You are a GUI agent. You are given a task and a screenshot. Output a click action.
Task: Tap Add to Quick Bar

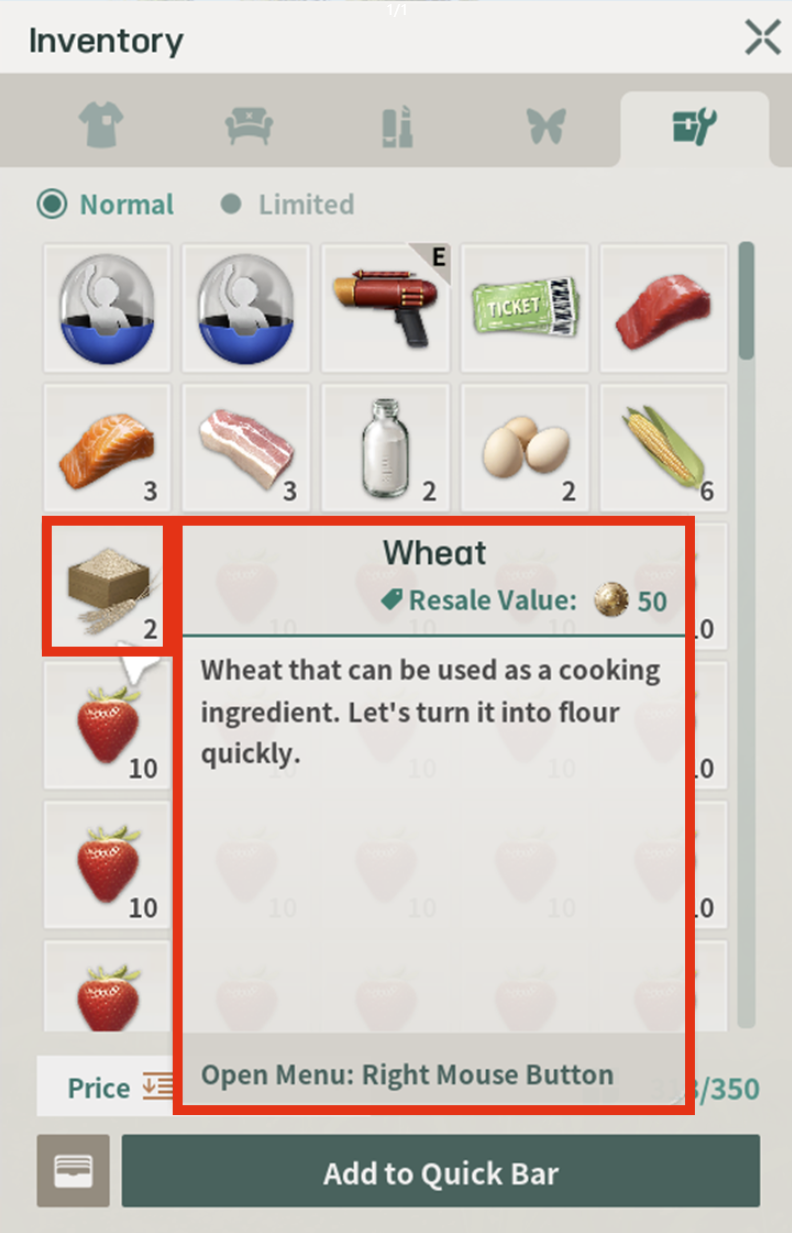440,1172
